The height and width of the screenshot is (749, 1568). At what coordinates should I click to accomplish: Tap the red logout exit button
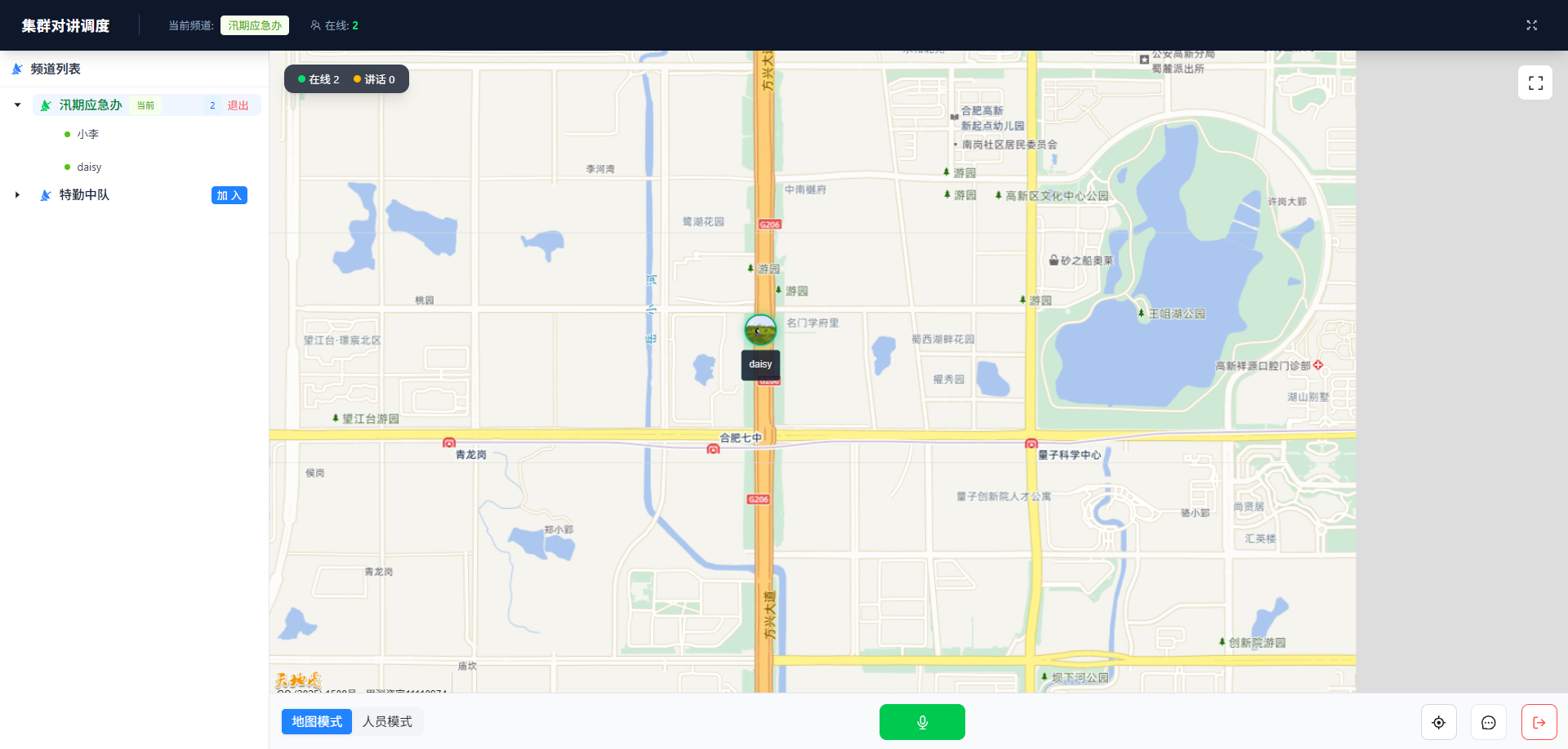coord(1539,722)
